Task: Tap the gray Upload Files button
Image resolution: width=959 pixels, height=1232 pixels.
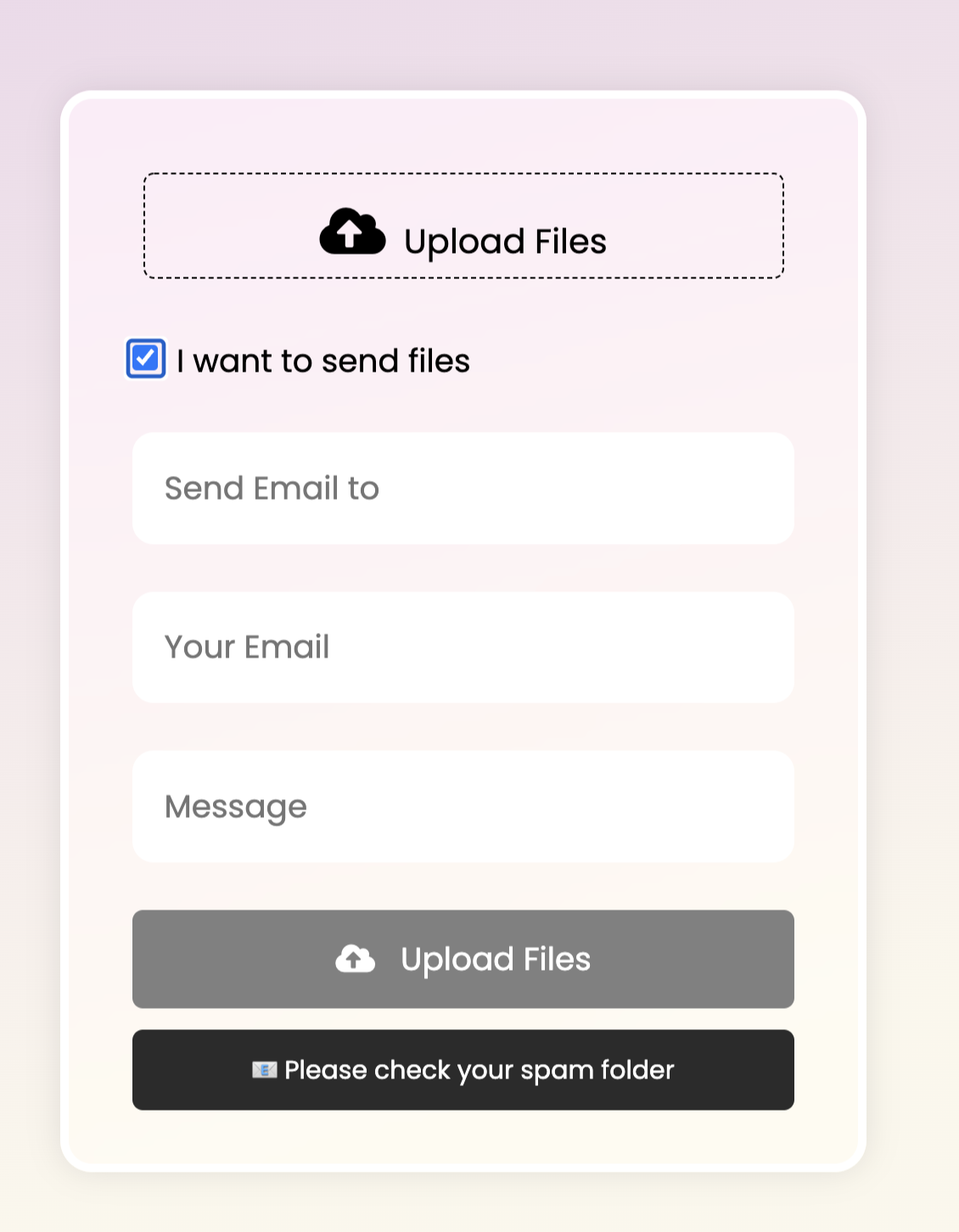Action: [x=463, y=960]
